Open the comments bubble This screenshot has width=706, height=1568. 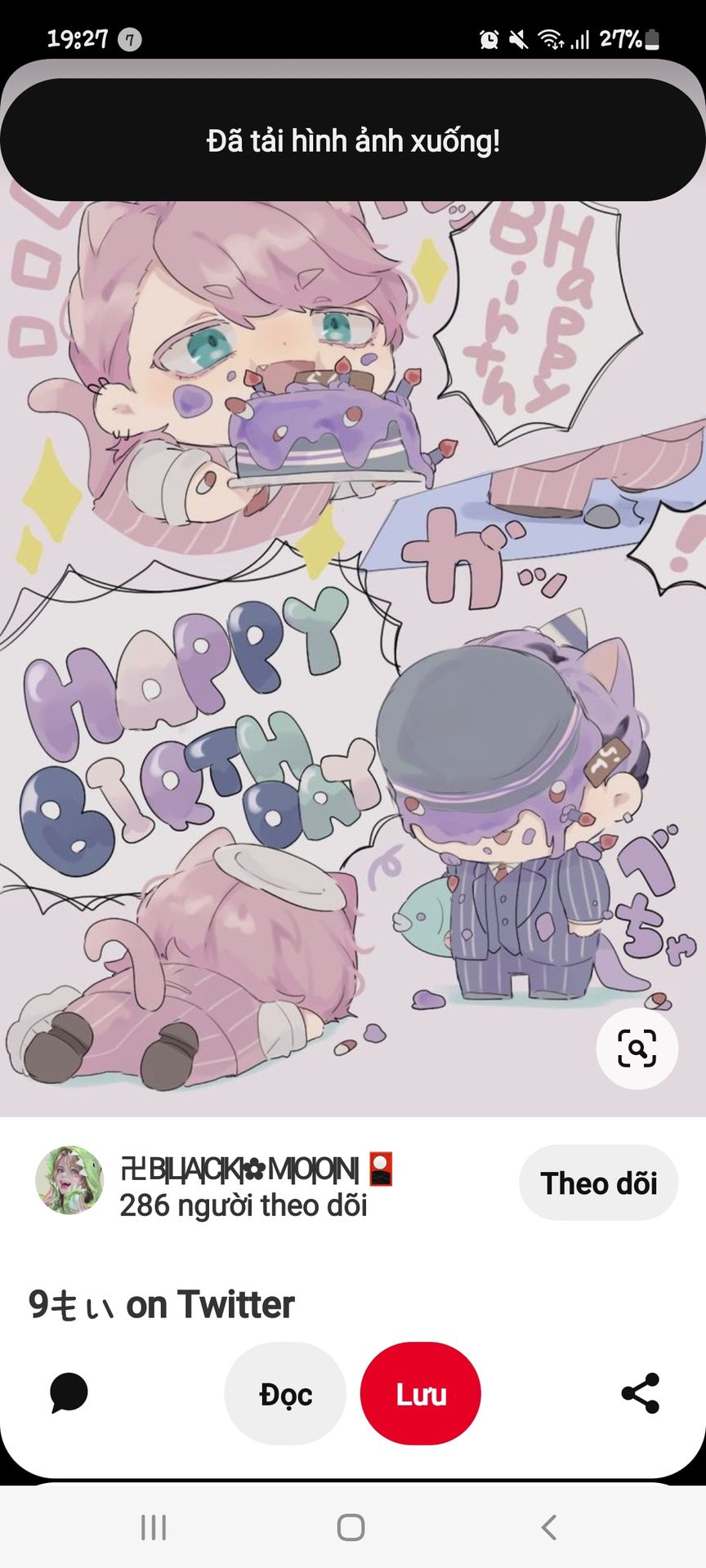[x=69, y=1393]
